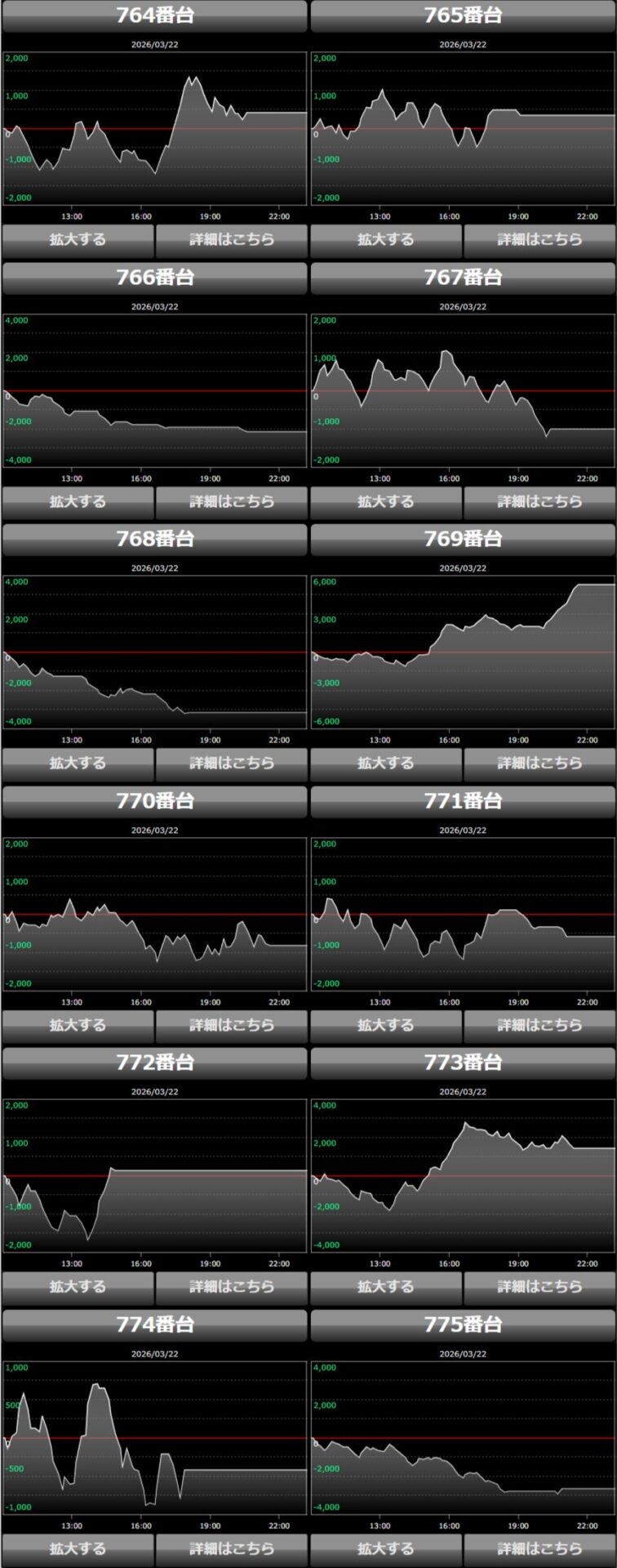Enlarge the 772番台 graph
Image resolution: width=617 pixels, height=1568 pixels.
tap(78, 1286)
